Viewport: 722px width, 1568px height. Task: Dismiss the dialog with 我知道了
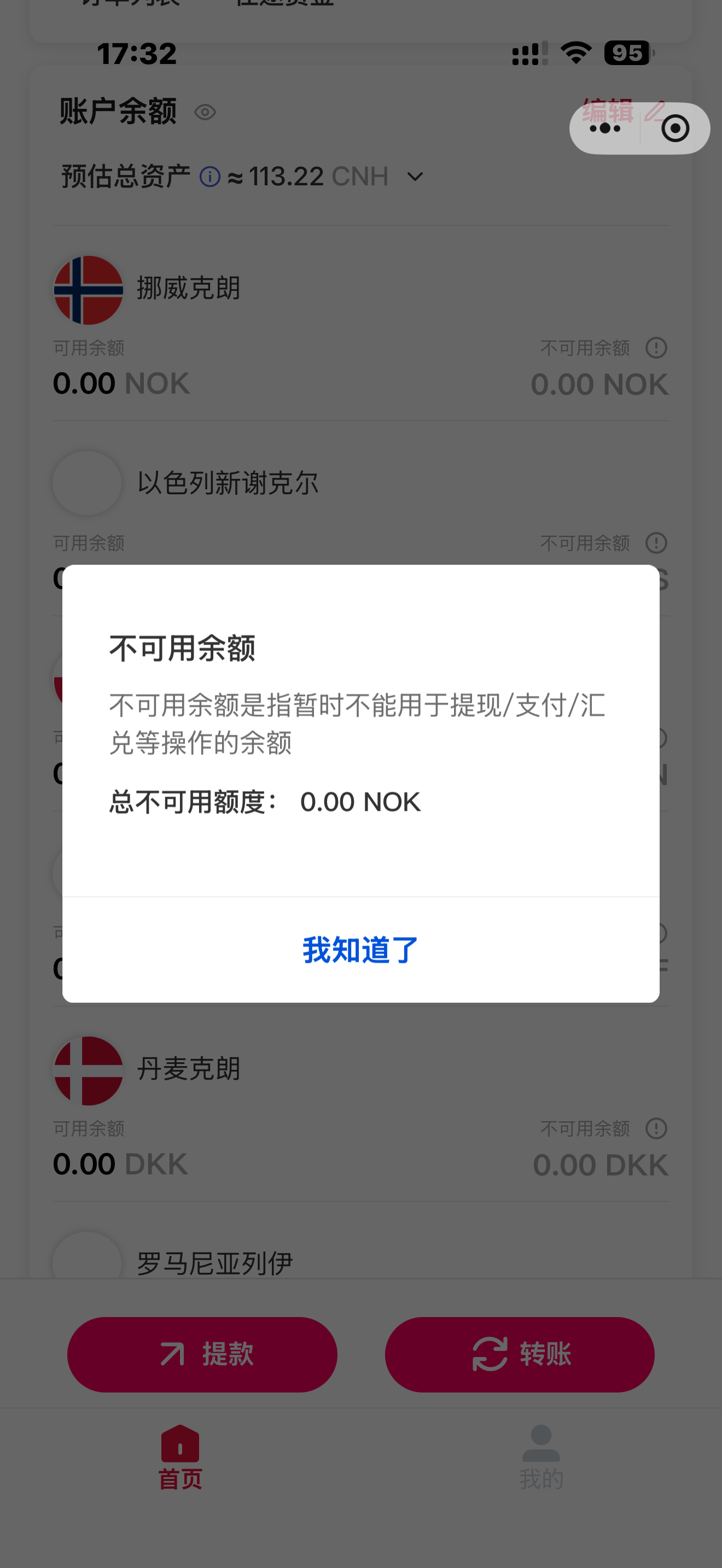tap(360, 950)
